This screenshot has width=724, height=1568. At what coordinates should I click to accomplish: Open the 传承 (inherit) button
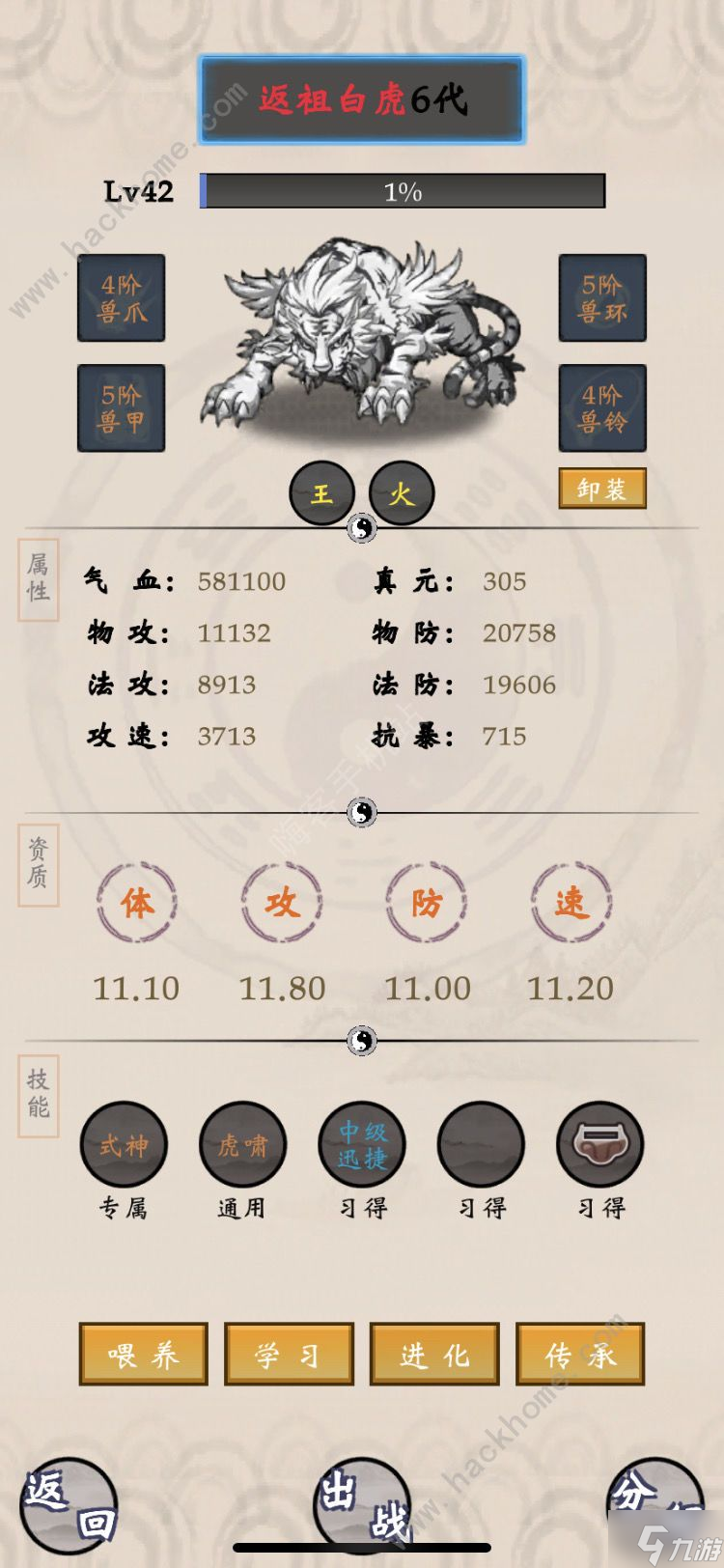pyautogui.click(x=580, y=1354)
